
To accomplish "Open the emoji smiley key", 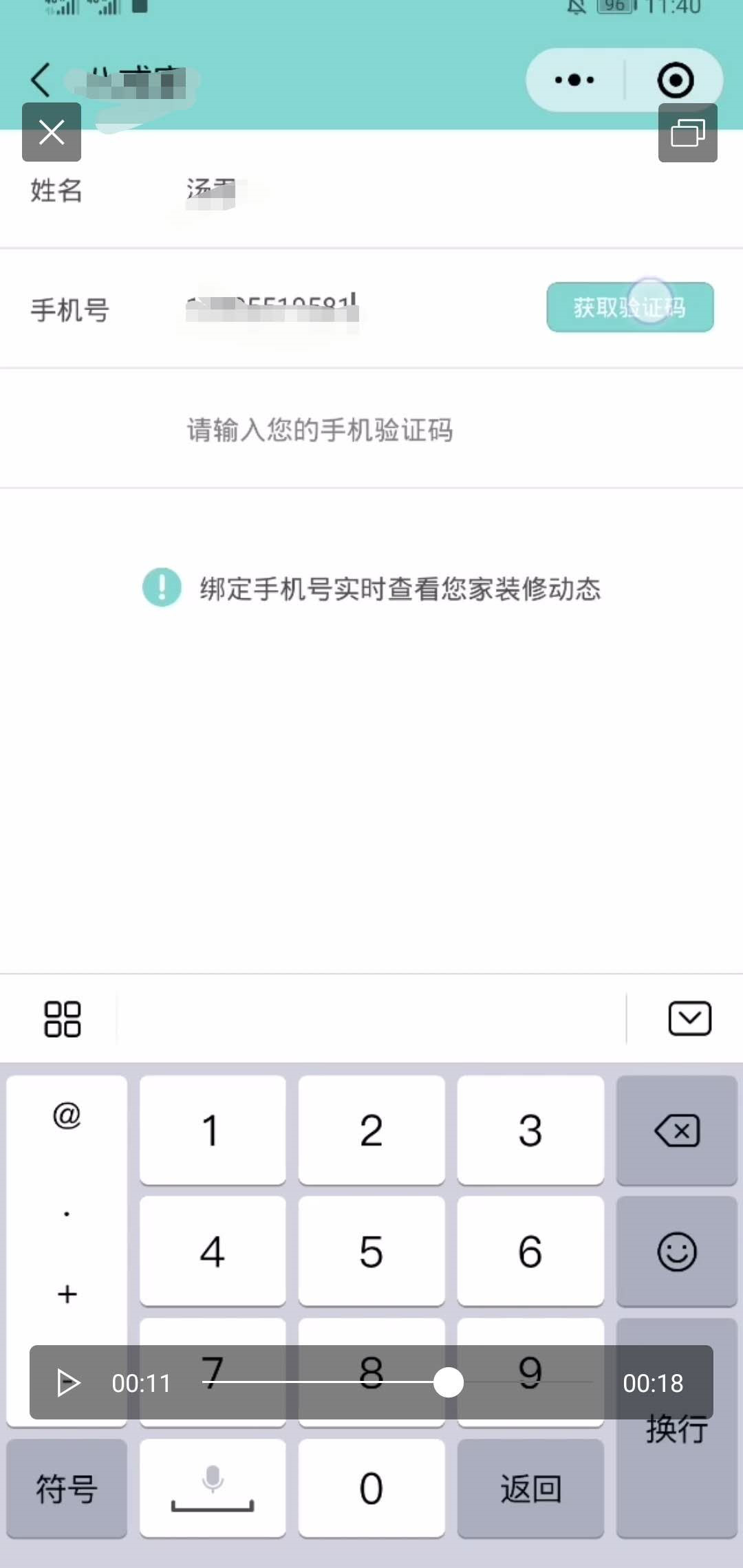I will click(677, 1251).
